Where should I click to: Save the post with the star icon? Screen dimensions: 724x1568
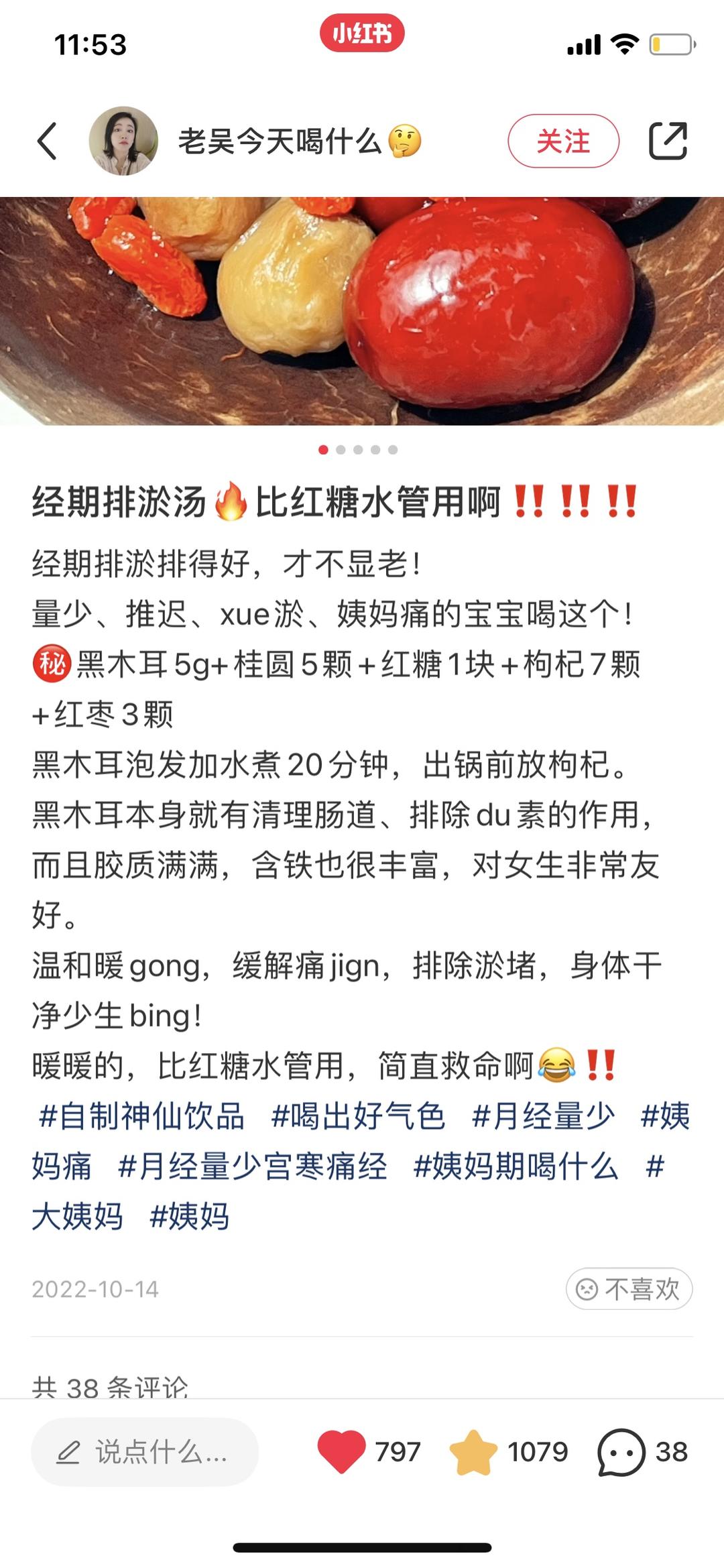coord(473,1452)
